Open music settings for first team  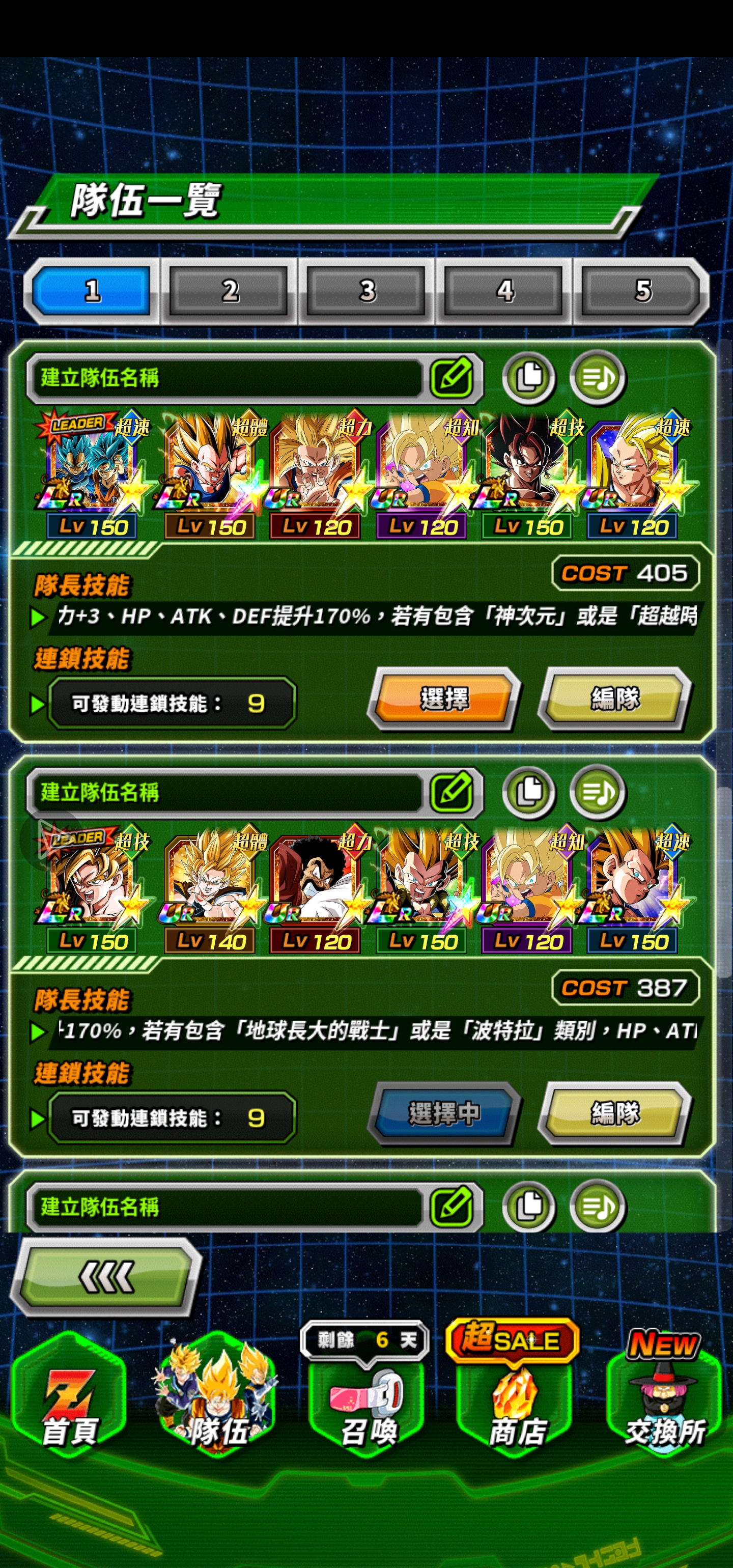click(x=597, y=377)
